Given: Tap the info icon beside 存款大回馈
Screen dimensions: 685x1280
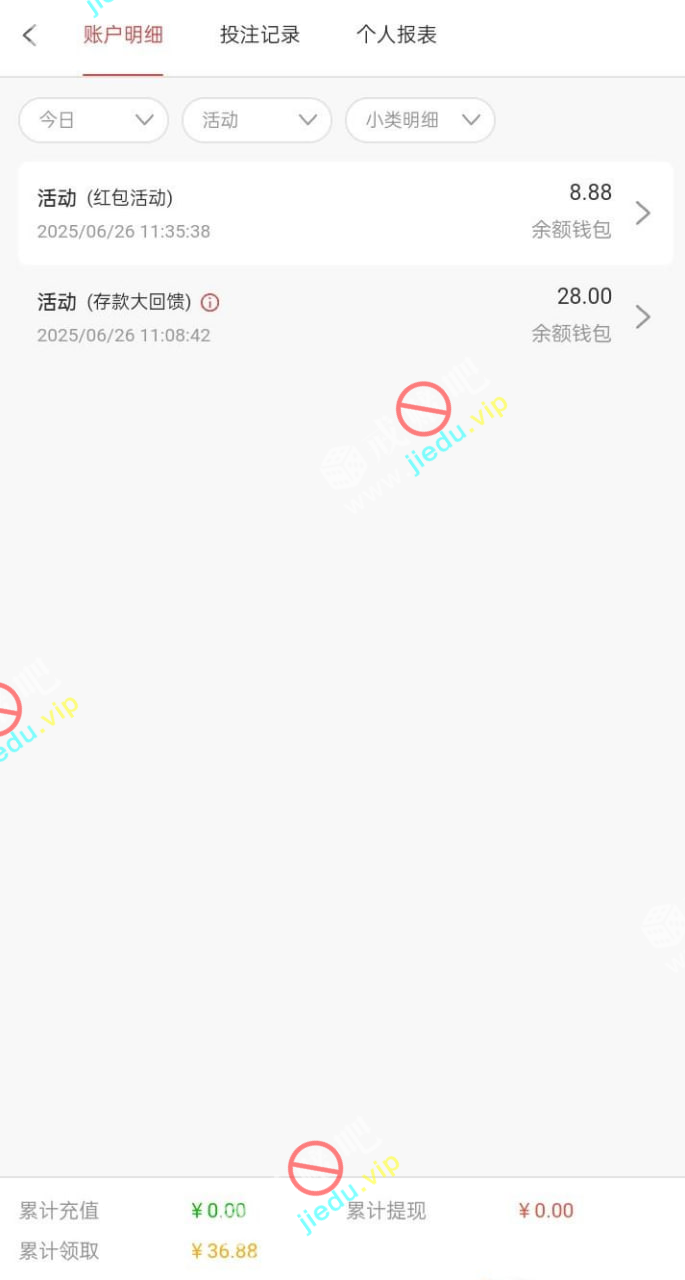Looking at the screenshot, I should [x=210, y=302].
